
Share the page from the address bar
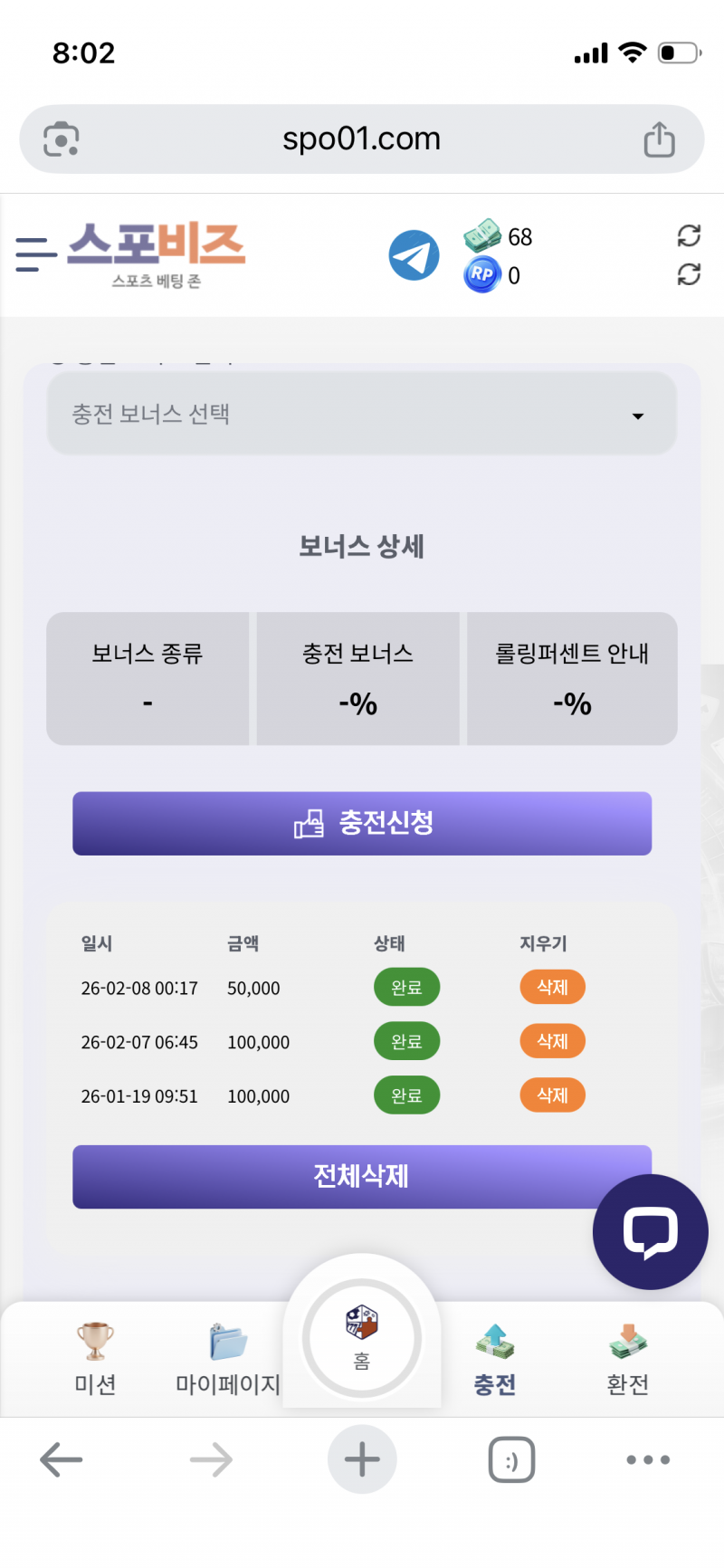(x=659, y=139)
